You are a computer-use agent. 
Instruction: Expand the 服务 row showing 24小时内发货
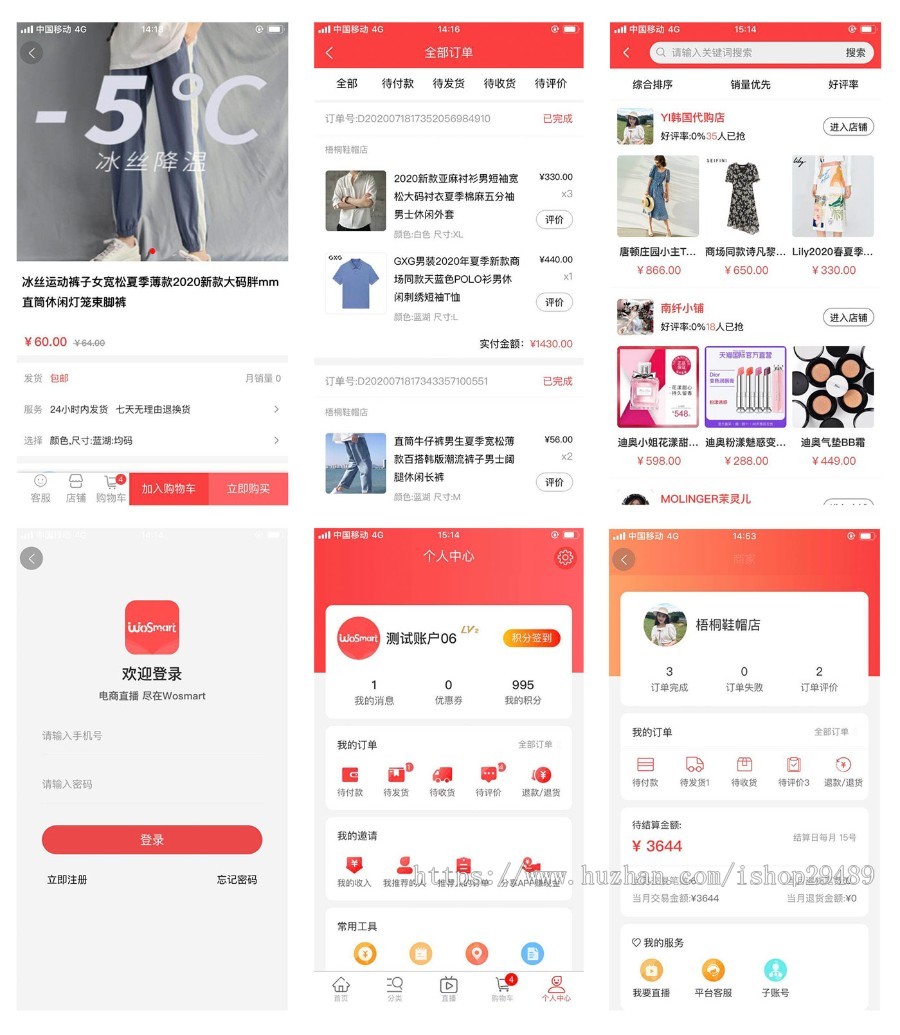pos(278,408)
